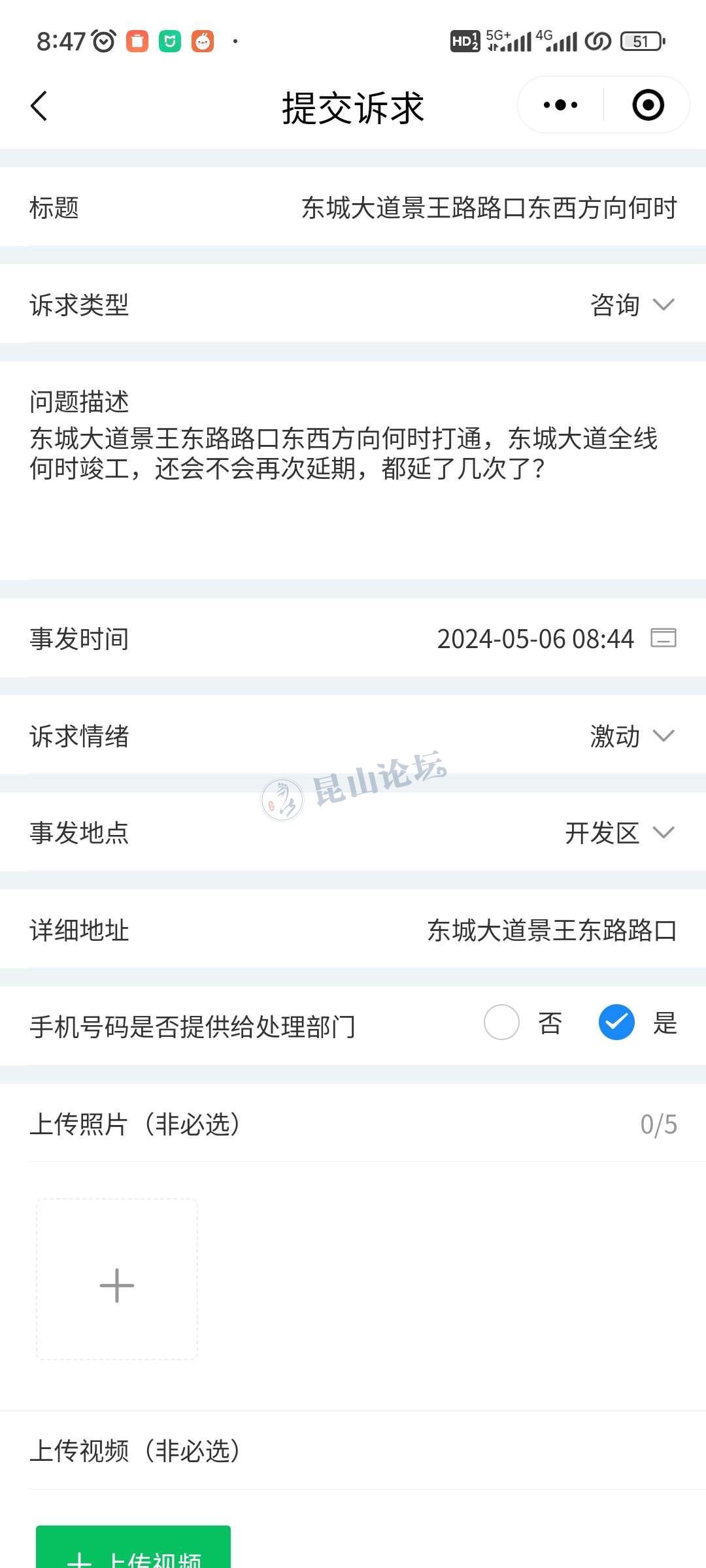The height and width of the screenshot is (1568, 706).
Task: Open the 事发时间 date picker
Action: click(x=556, y=638)
